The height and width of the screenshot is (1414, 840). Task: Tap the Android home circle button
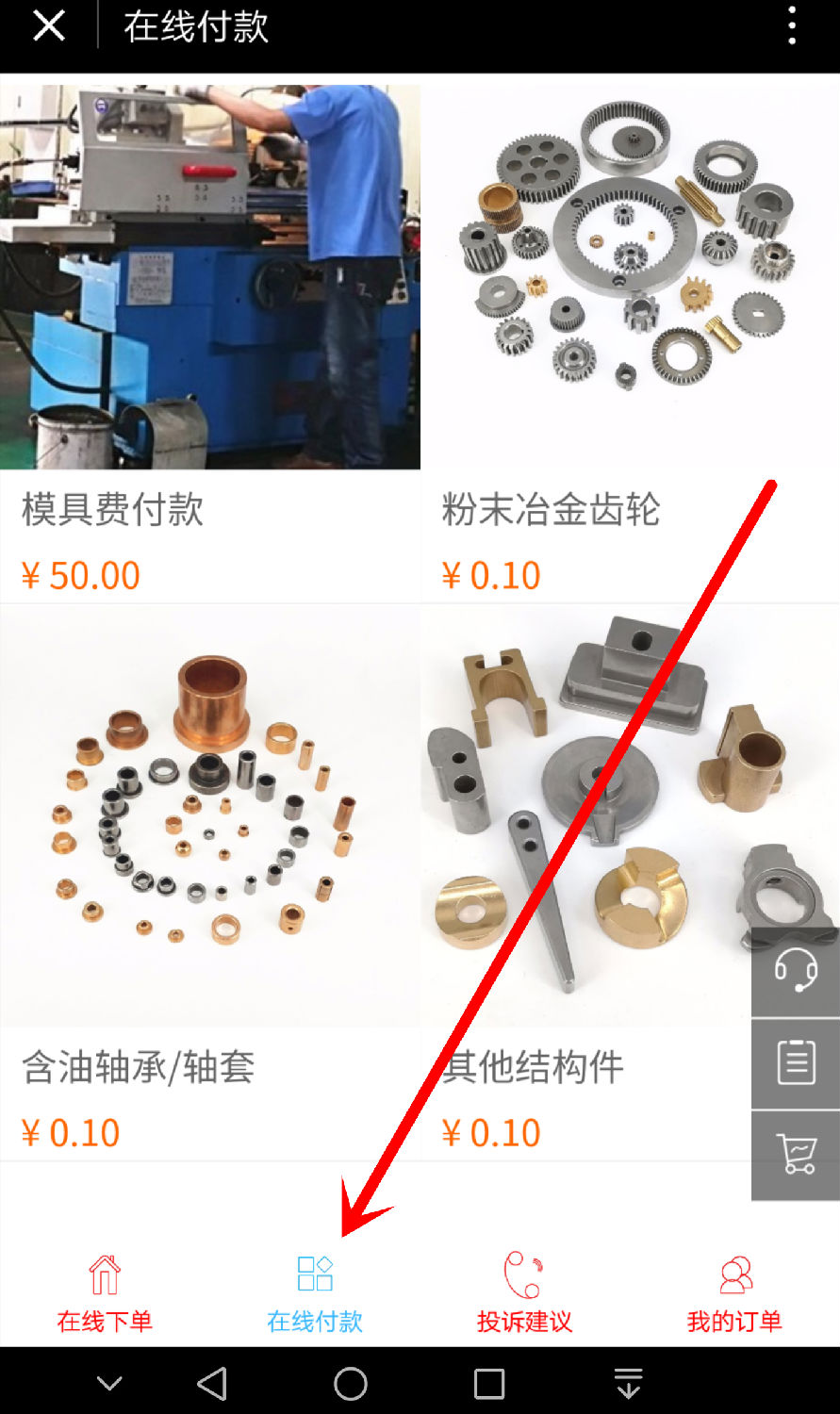tap(350, 1383)
